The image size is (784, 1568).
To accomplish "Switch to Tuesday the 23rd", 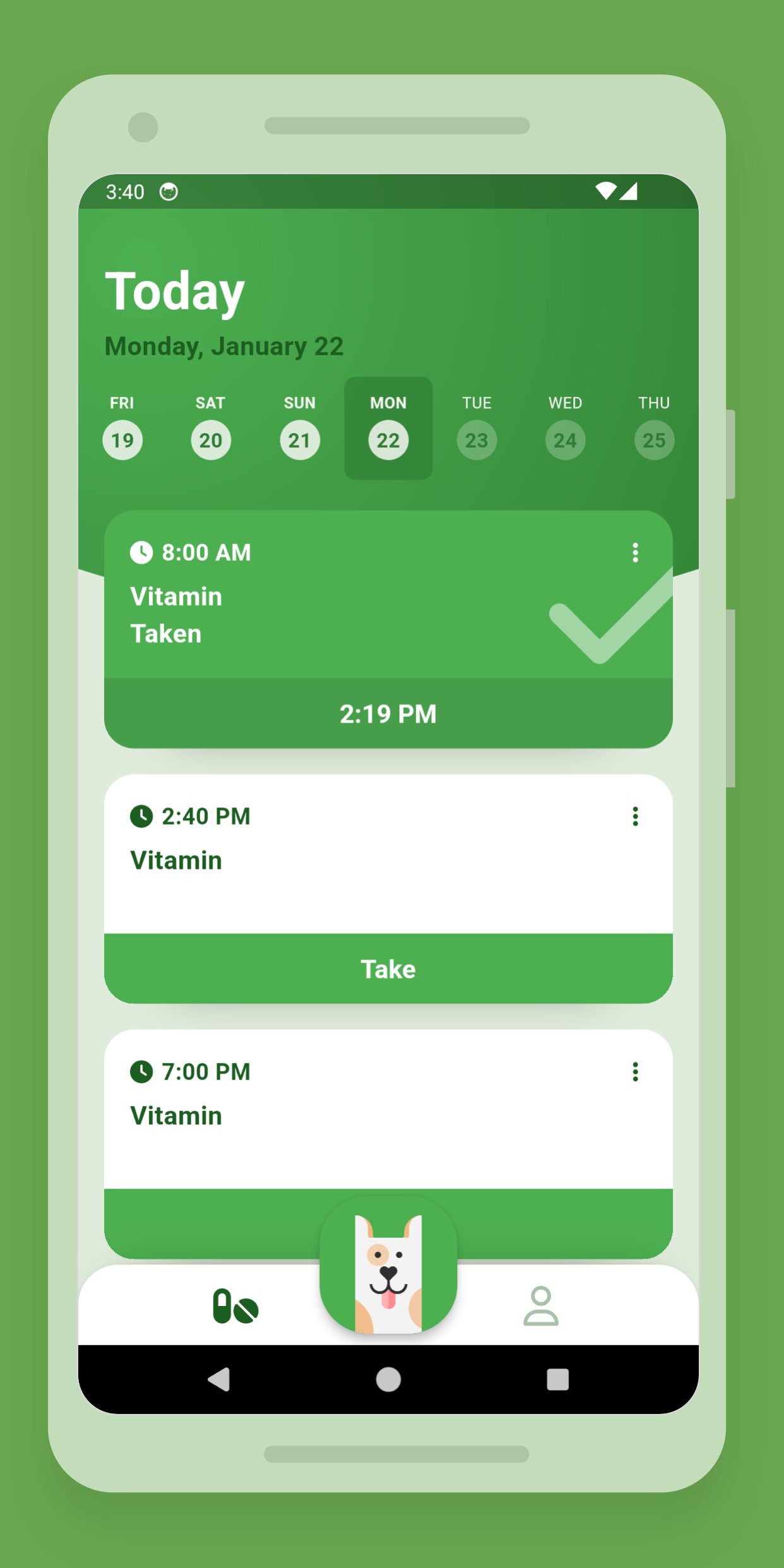I will (476, 439).
